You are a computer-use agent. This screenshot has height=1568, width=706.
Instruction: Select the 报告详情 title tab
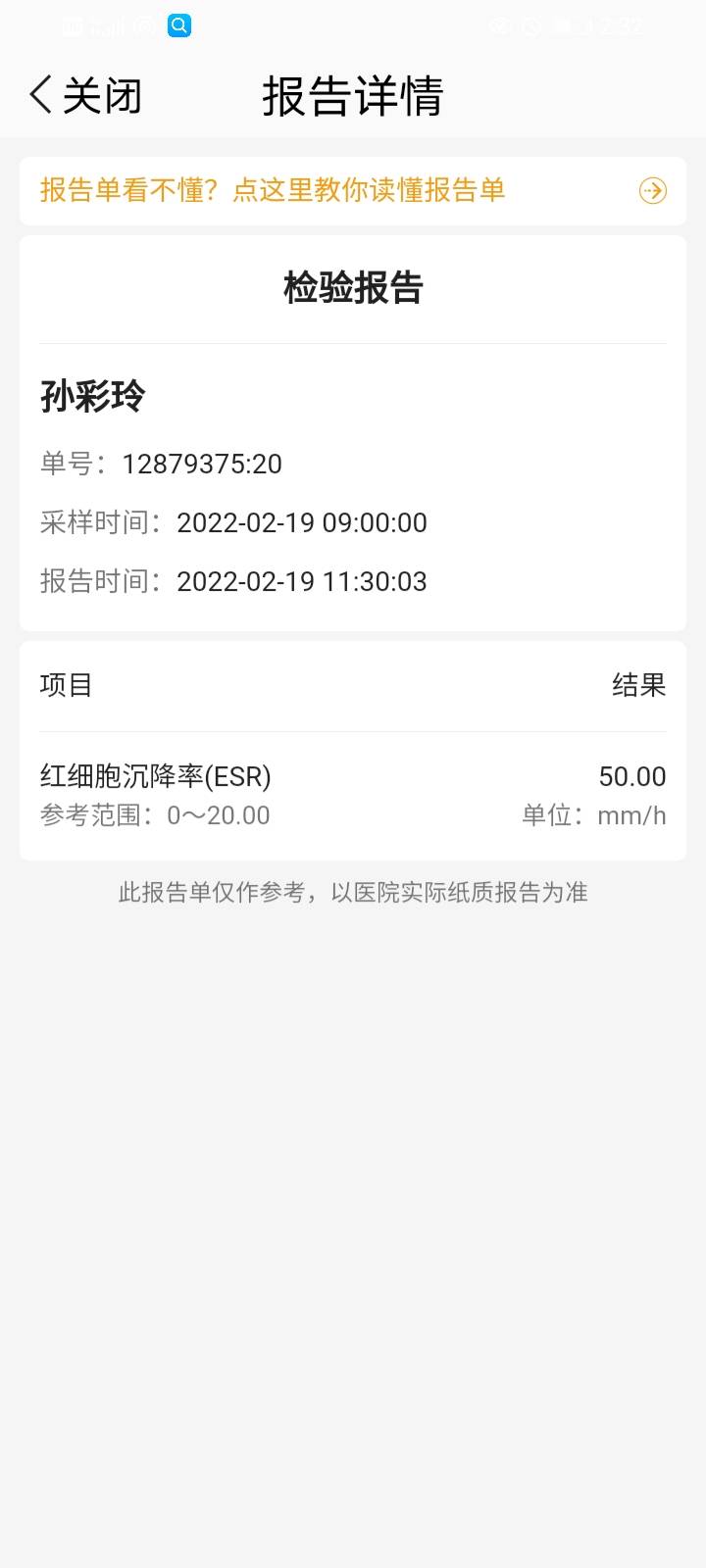[x=353, y=95]
